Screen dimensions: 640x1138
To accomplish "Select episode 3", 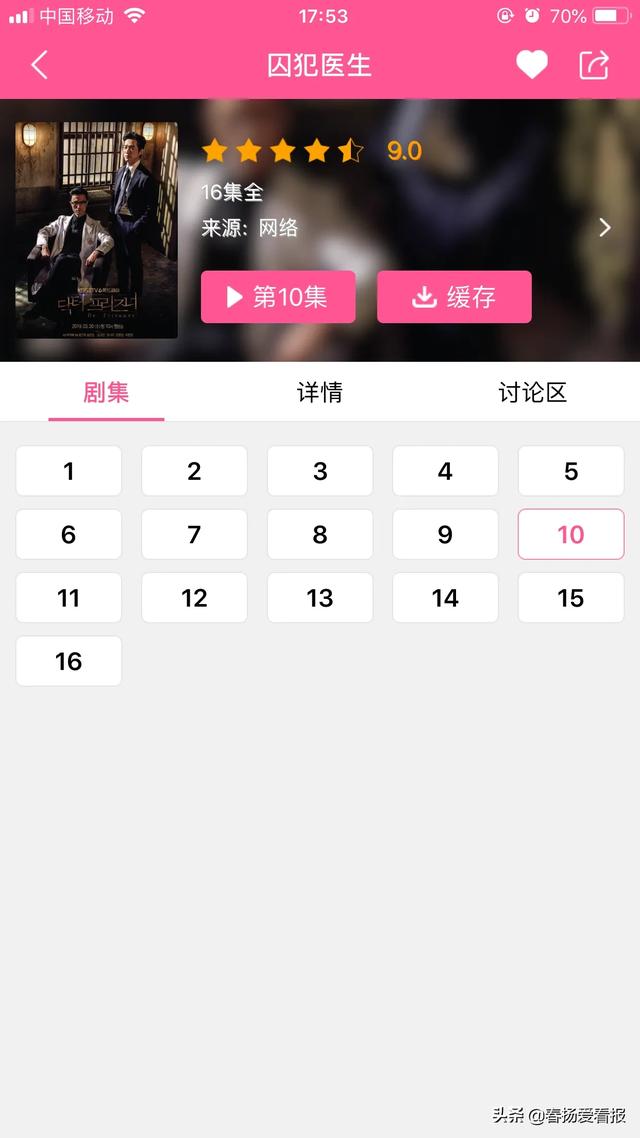I will coord(320,471).
